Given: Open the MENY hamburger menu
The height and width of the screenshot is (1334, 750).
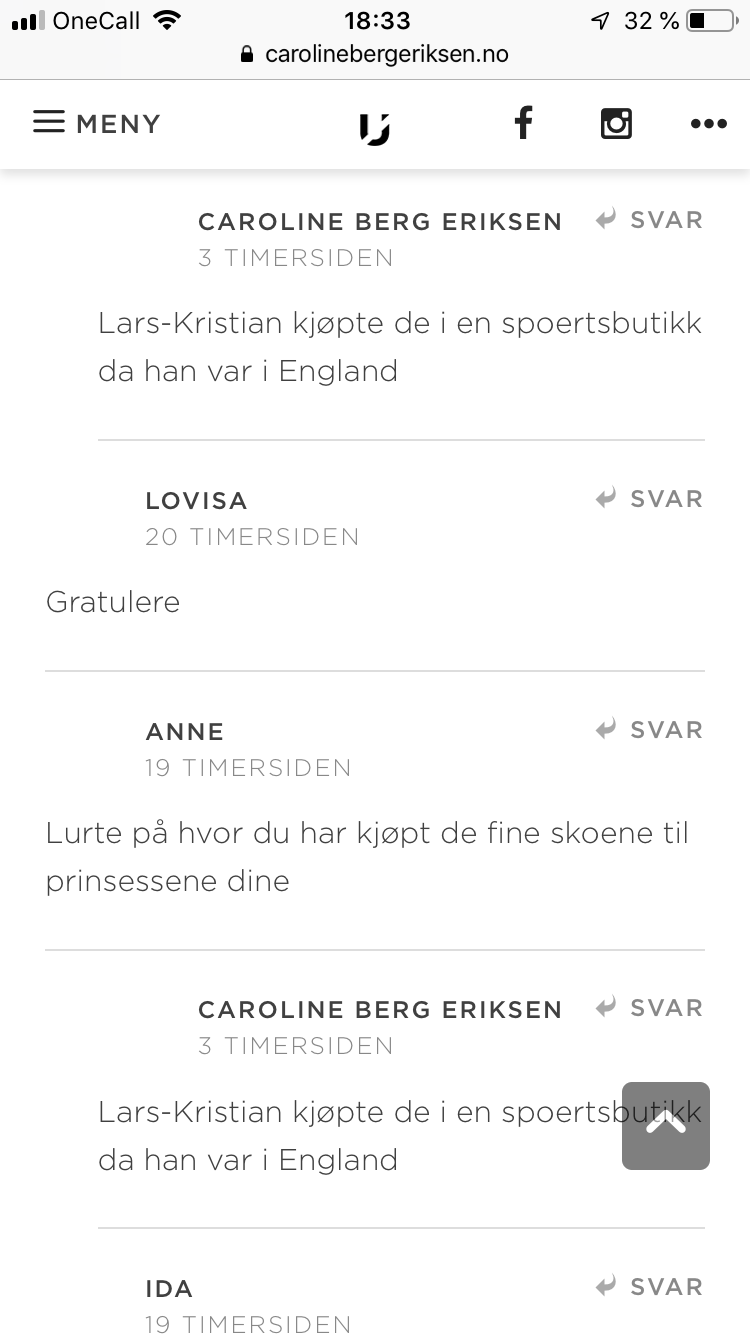Looking at the screenshot, I should [x=96, y=124].
